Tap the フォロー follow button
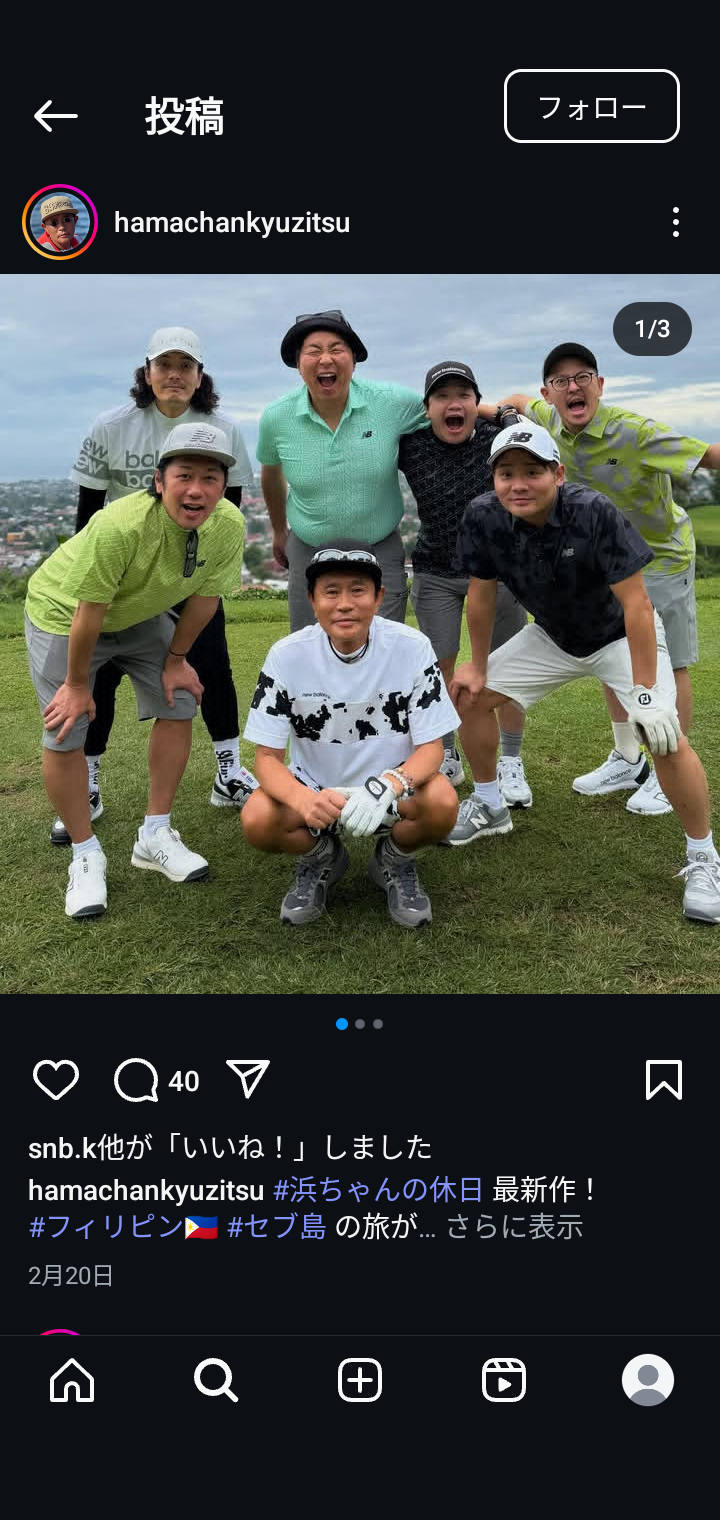 point(591,107)
